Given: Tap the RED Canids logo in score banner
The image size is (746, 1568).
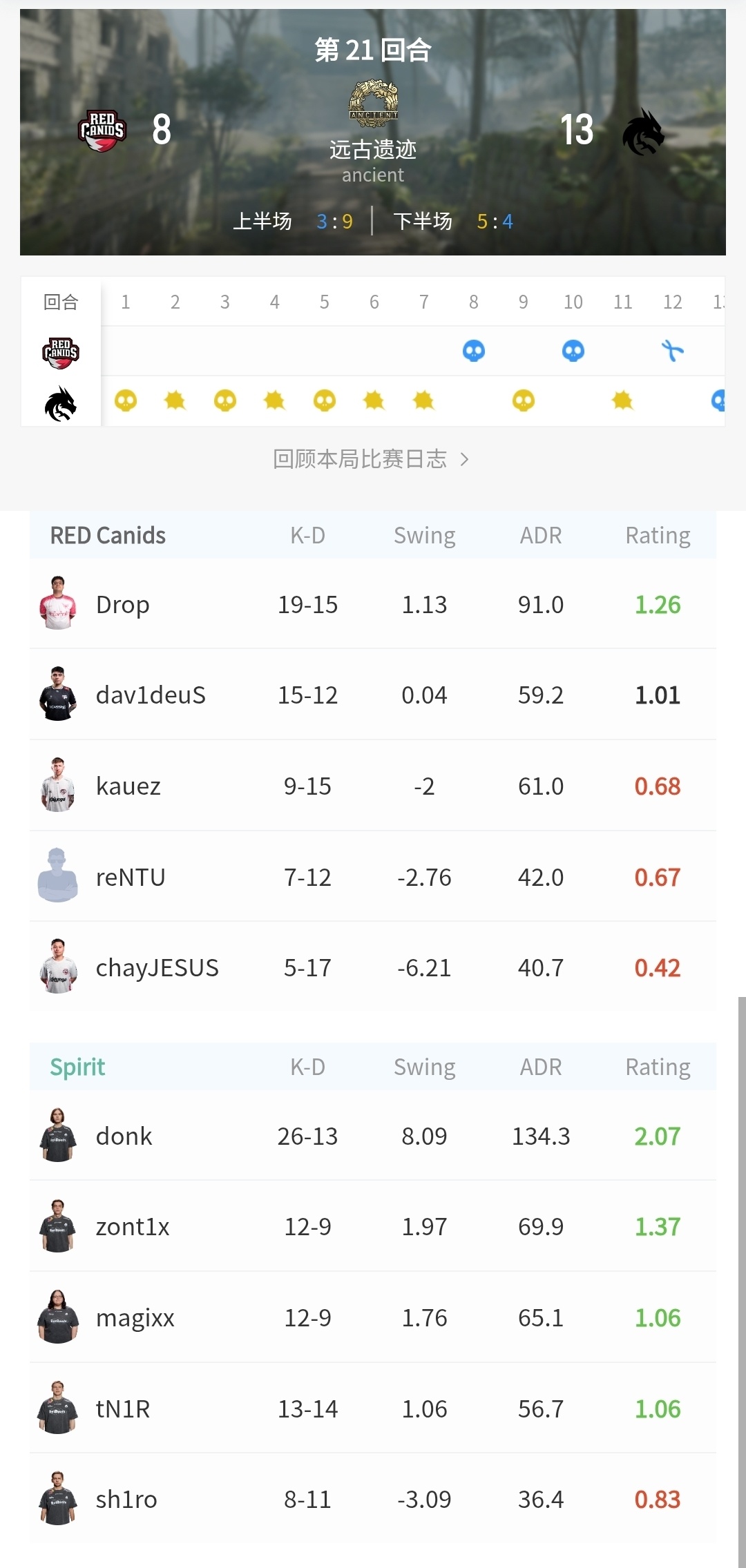Looking at the screenshot, I should coord(102,130).
